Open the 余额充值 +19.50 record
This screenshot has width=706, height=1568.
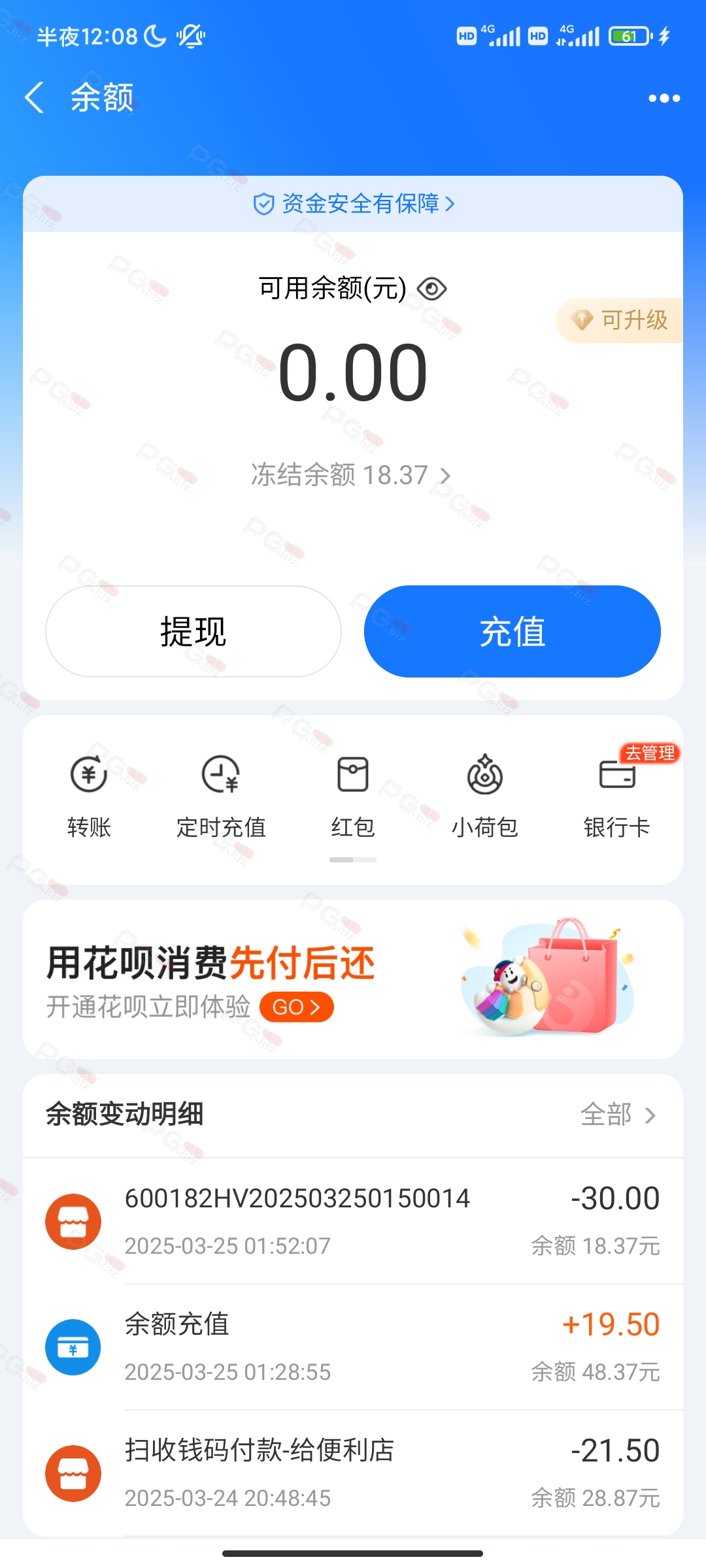(353, 1347)
